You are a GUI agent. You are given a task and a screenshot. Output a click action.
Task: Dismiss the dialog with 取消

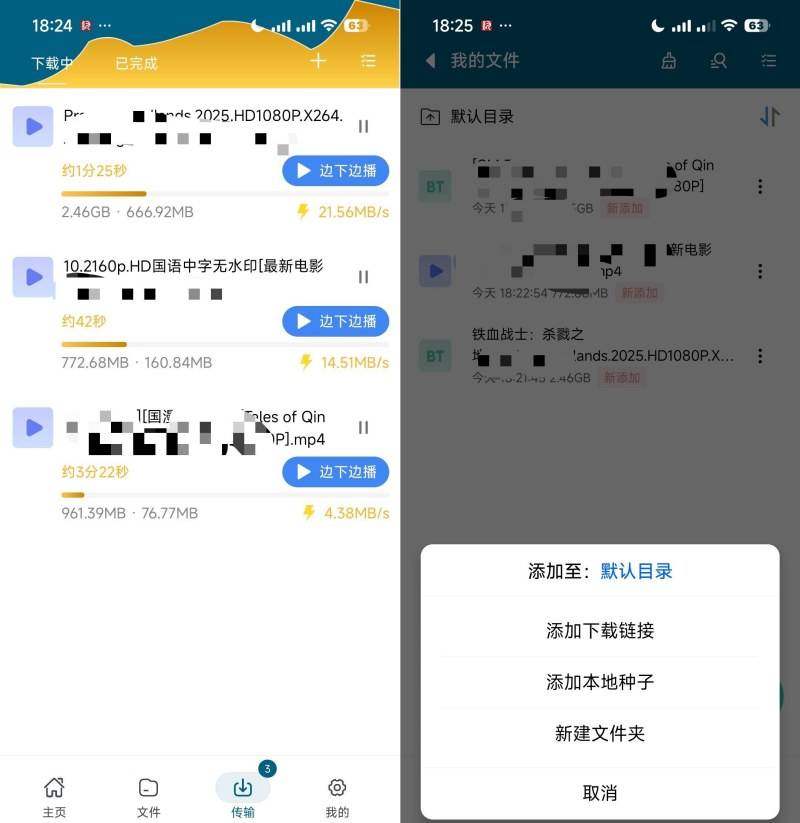pos(600,793)
